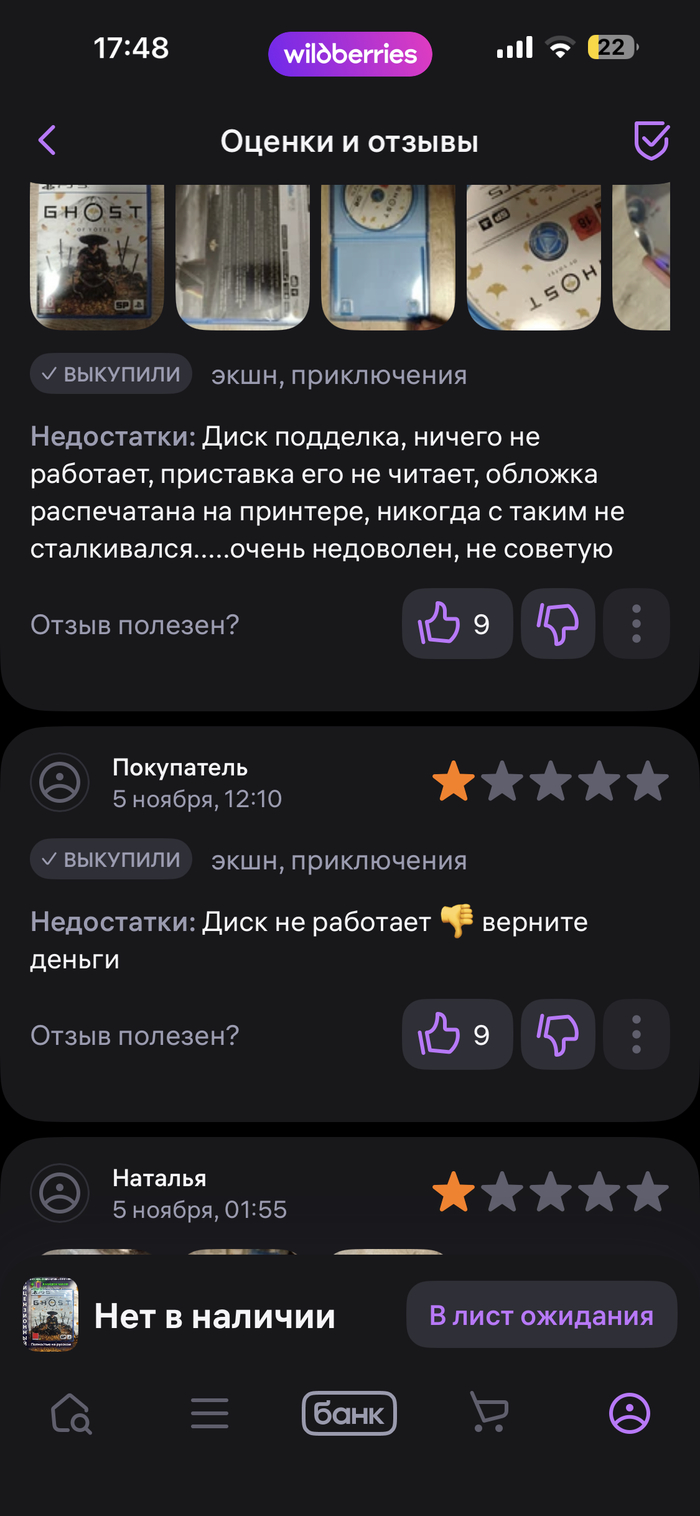Open options menu of fake disc review
This screenshot has height=1516, width=700.
(x=636, y=624)
